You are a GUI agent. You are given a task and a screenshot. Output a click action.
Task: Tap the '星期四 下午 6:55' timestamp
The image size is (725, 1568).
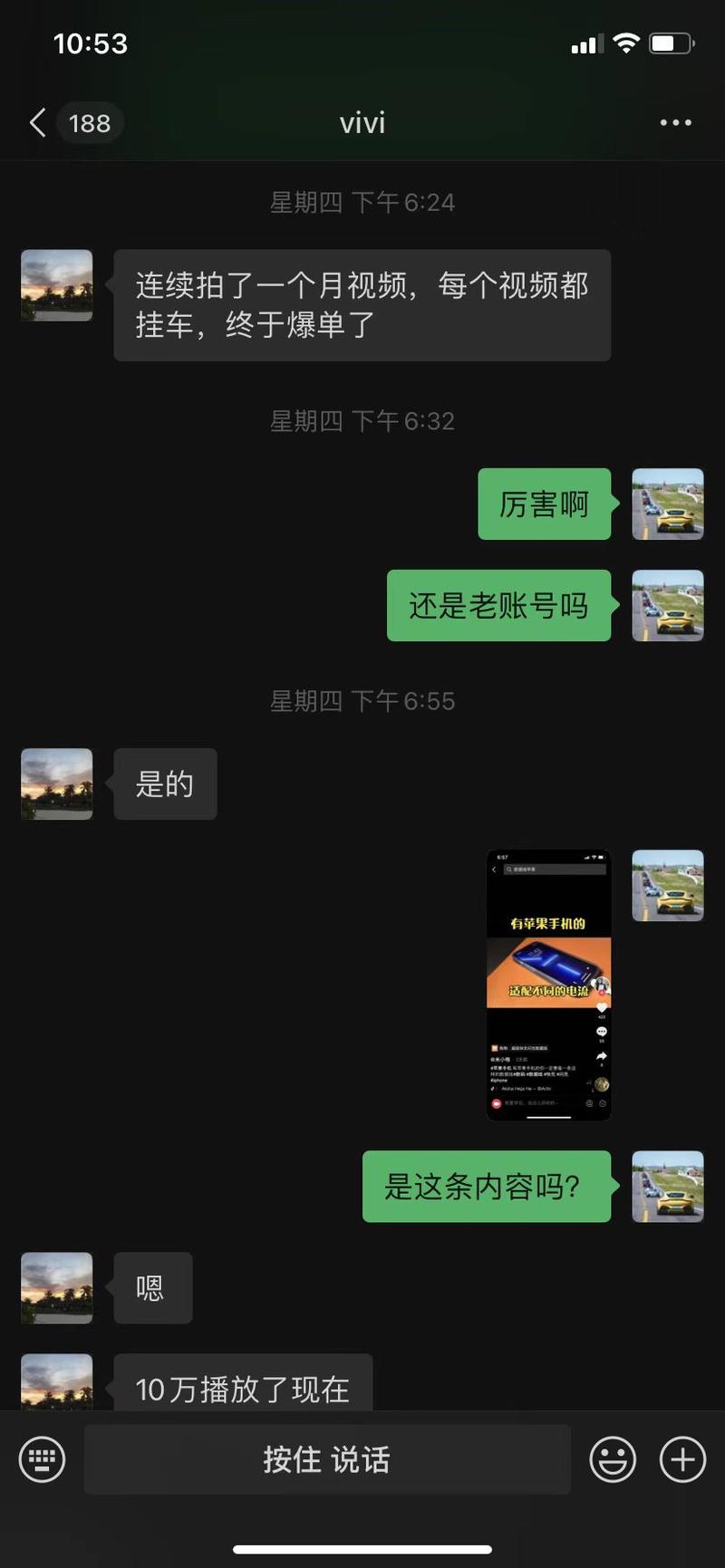[362, 700]
